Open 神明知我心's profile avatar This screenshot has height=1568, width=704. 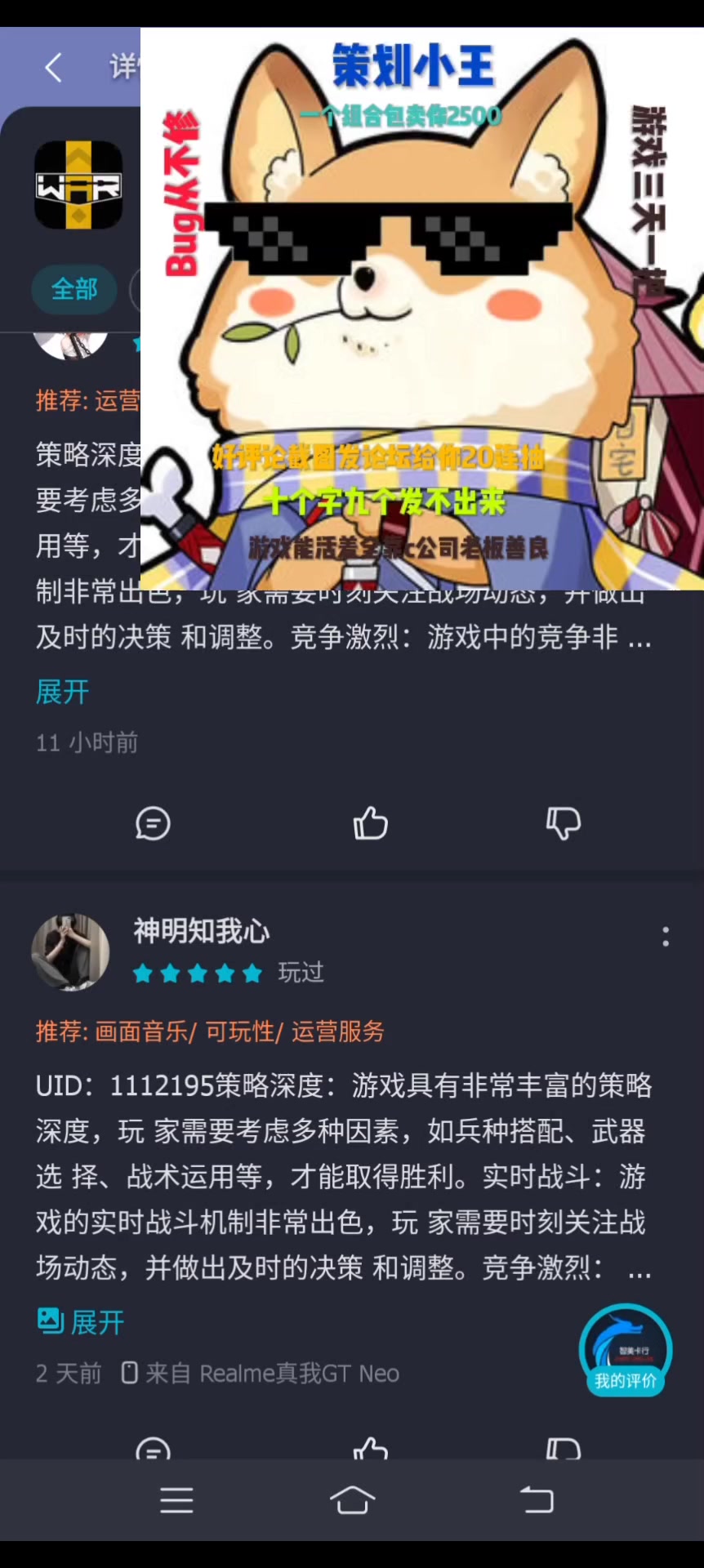tap(70, 951)
